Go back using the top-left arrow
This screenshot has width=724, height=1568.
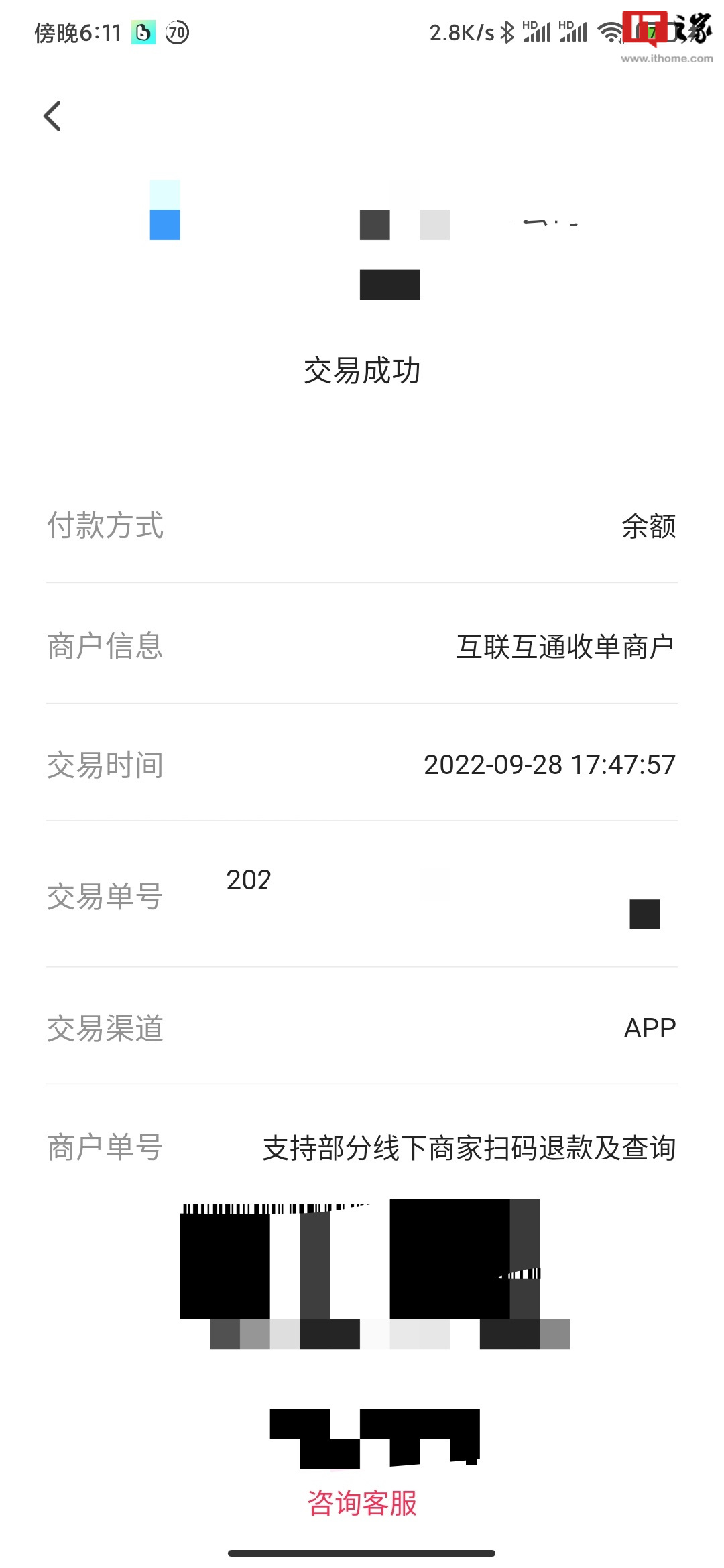[x=52, y=116]
